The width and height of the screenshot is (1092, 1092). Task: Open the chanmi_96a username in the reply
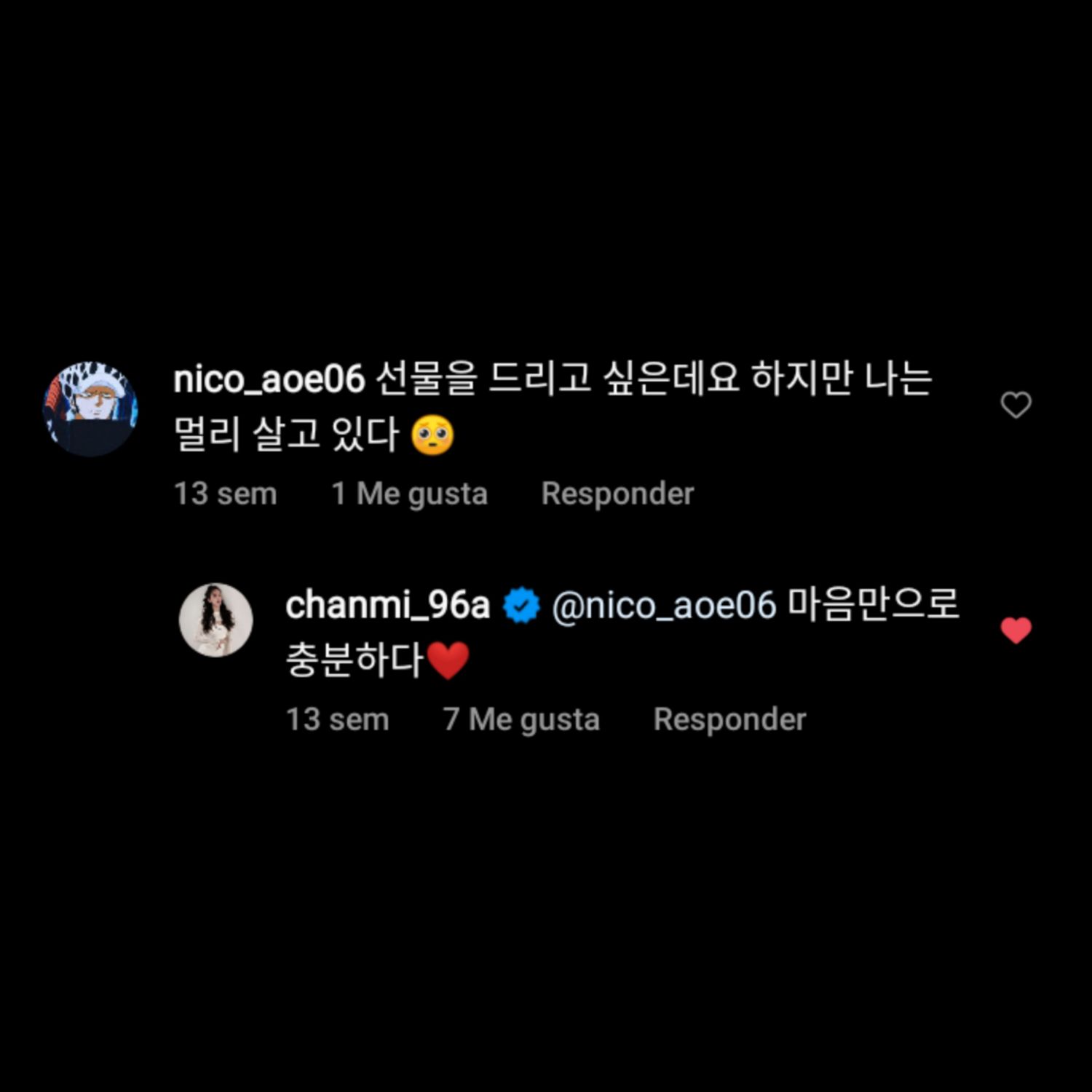(387, 606)
